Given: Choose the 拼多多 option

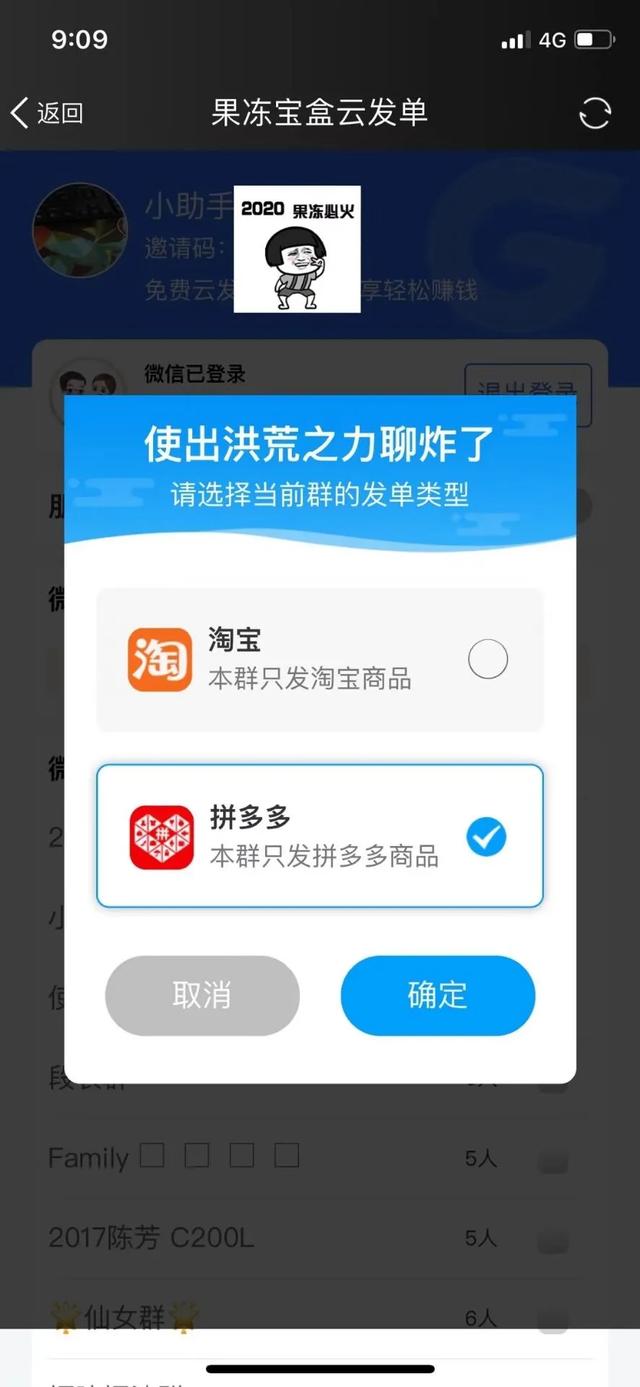Looking at the screenshot, I should [320, 837].
